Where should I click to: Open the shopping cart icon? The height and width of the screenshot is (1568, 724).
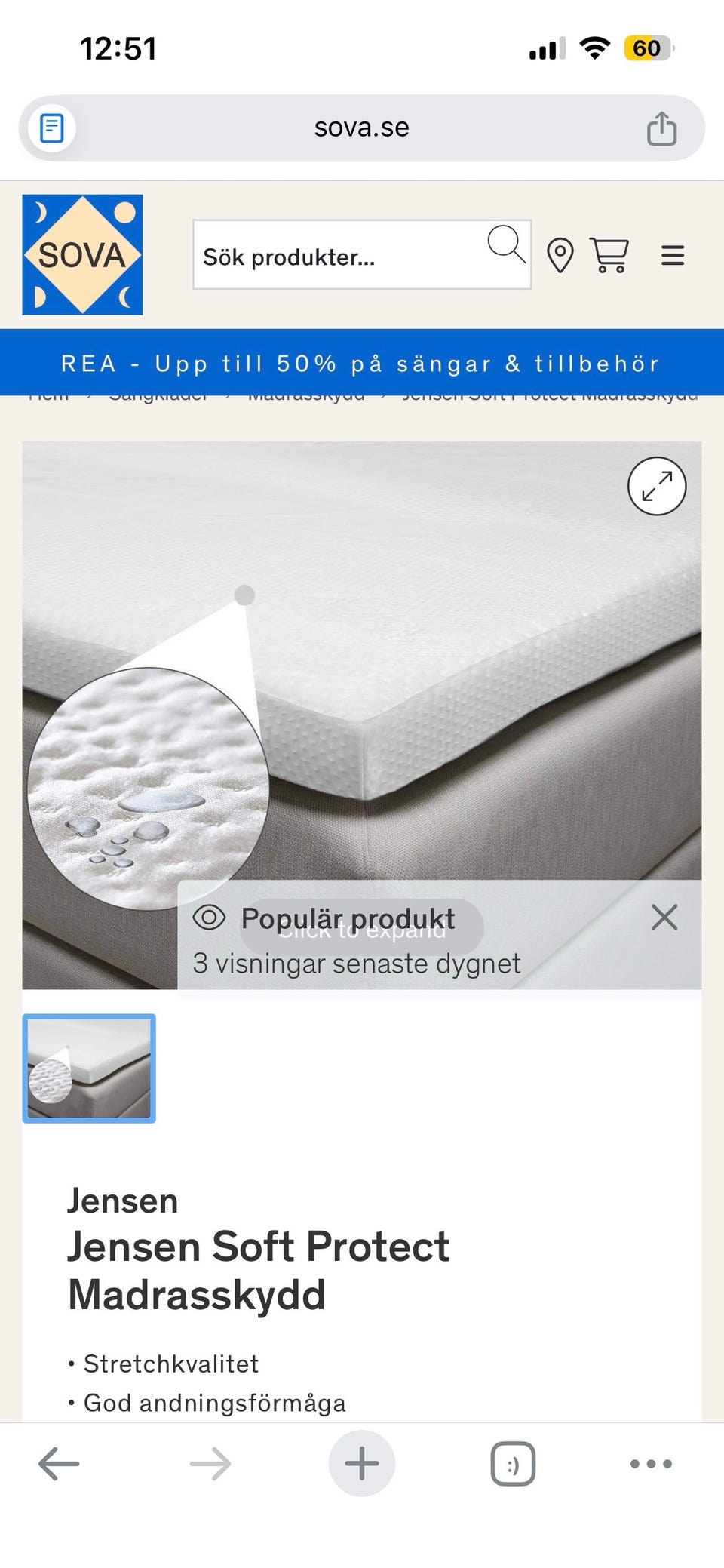[x=610, y=255]
